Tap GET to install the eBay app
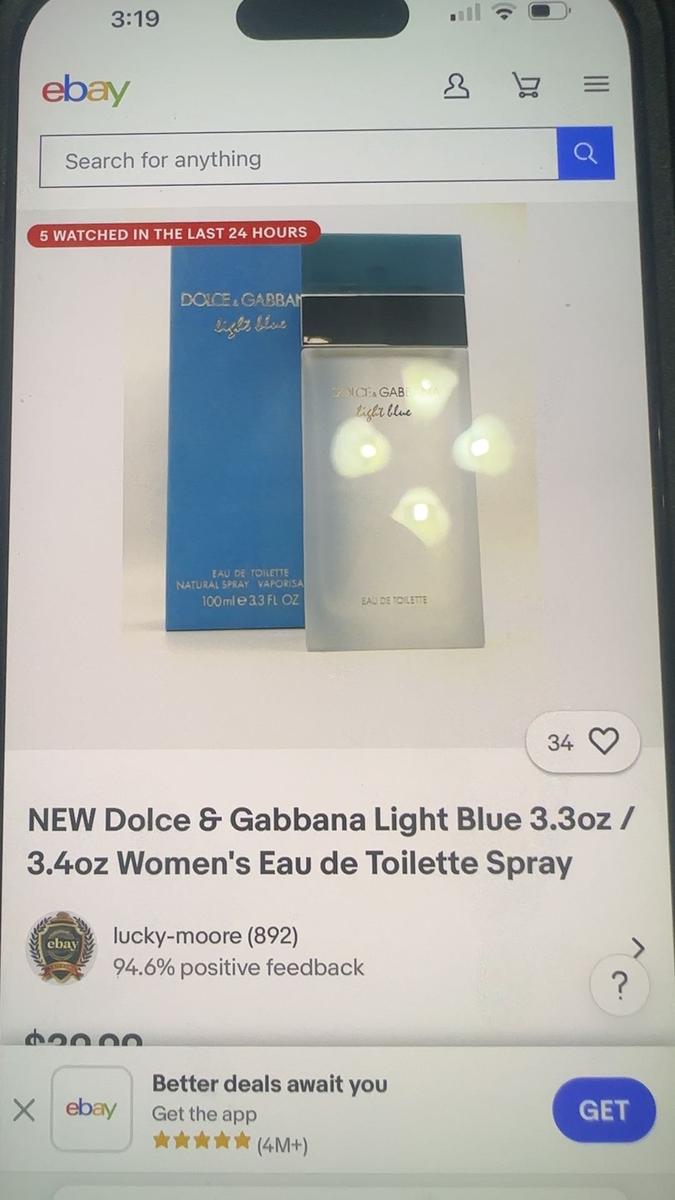 pyautogui.click(x=604, y=1110)
